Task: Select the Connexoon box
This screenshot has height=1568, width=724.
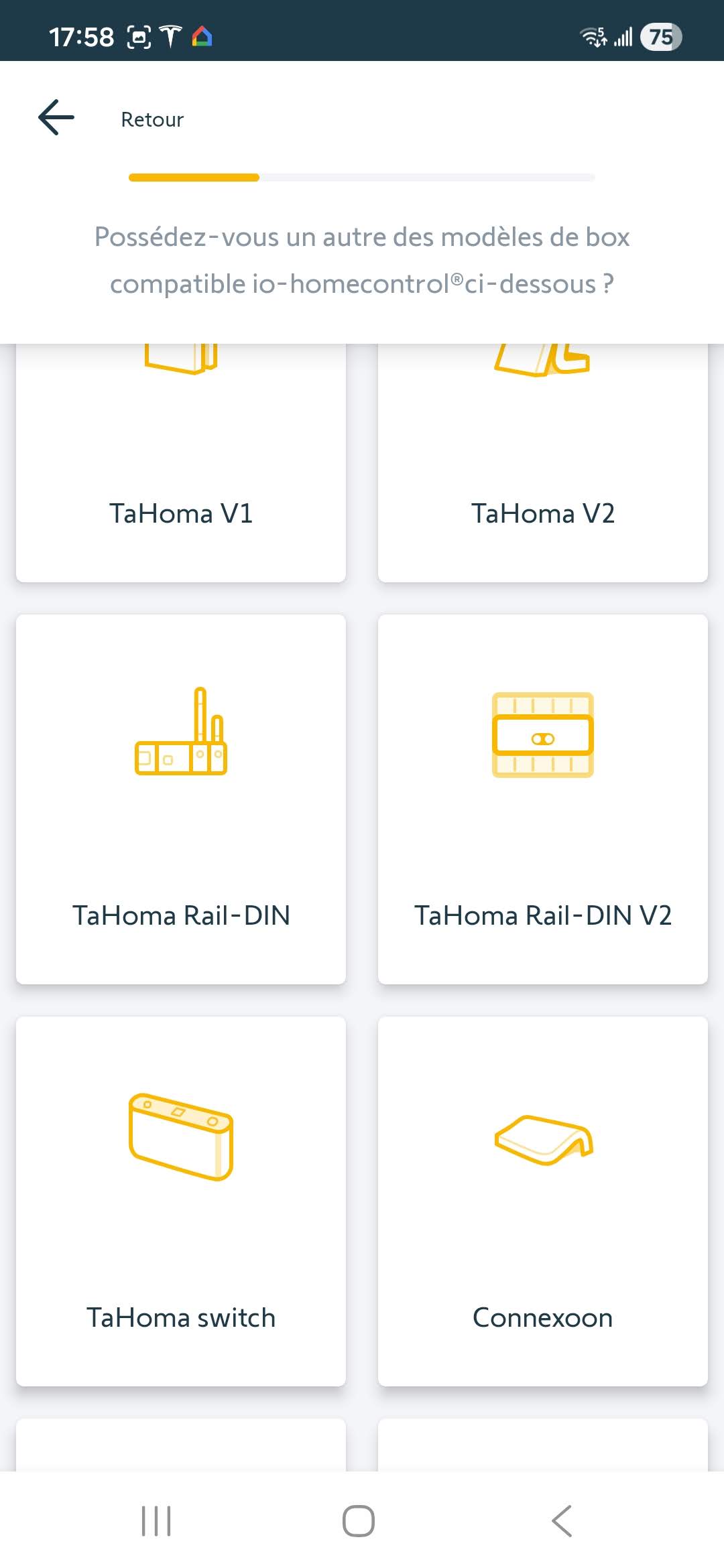Action: tap(543, 1201)
